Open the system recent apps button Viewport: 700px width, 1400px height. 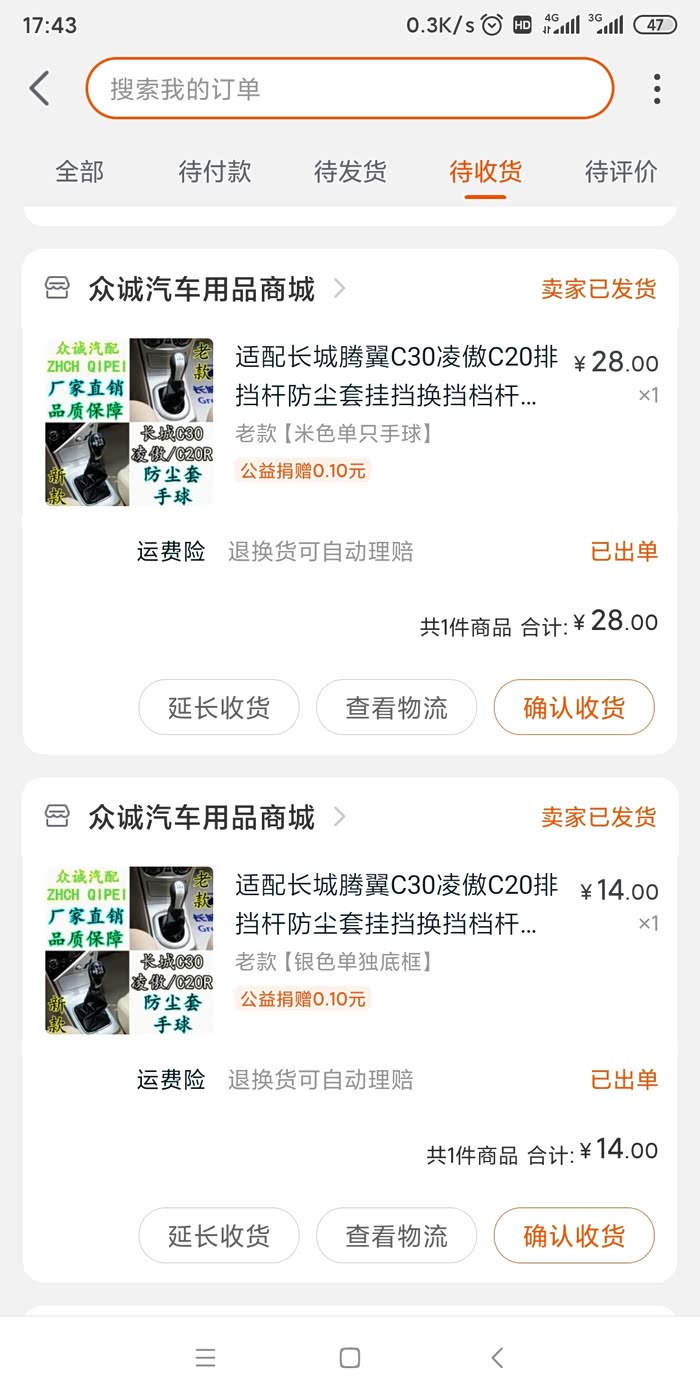[x=206, y=1357]
